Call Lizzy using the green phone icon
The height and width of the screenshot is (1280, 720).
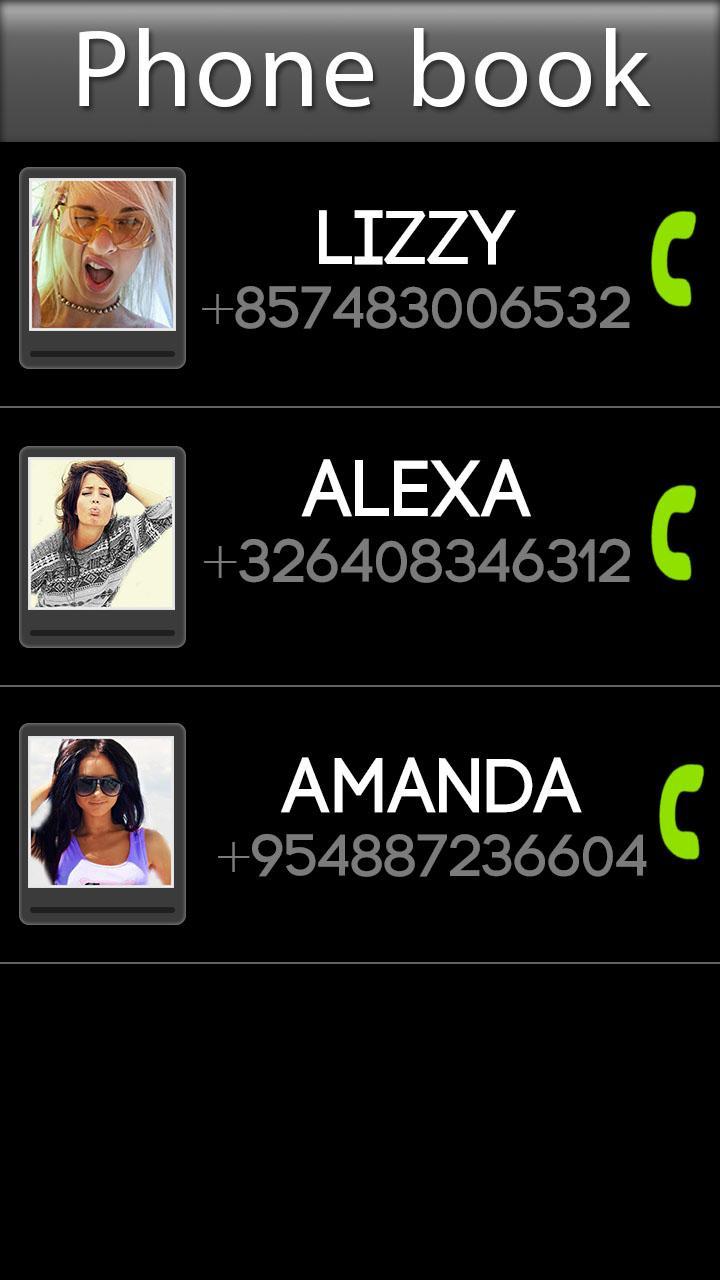tap(673, 259)
